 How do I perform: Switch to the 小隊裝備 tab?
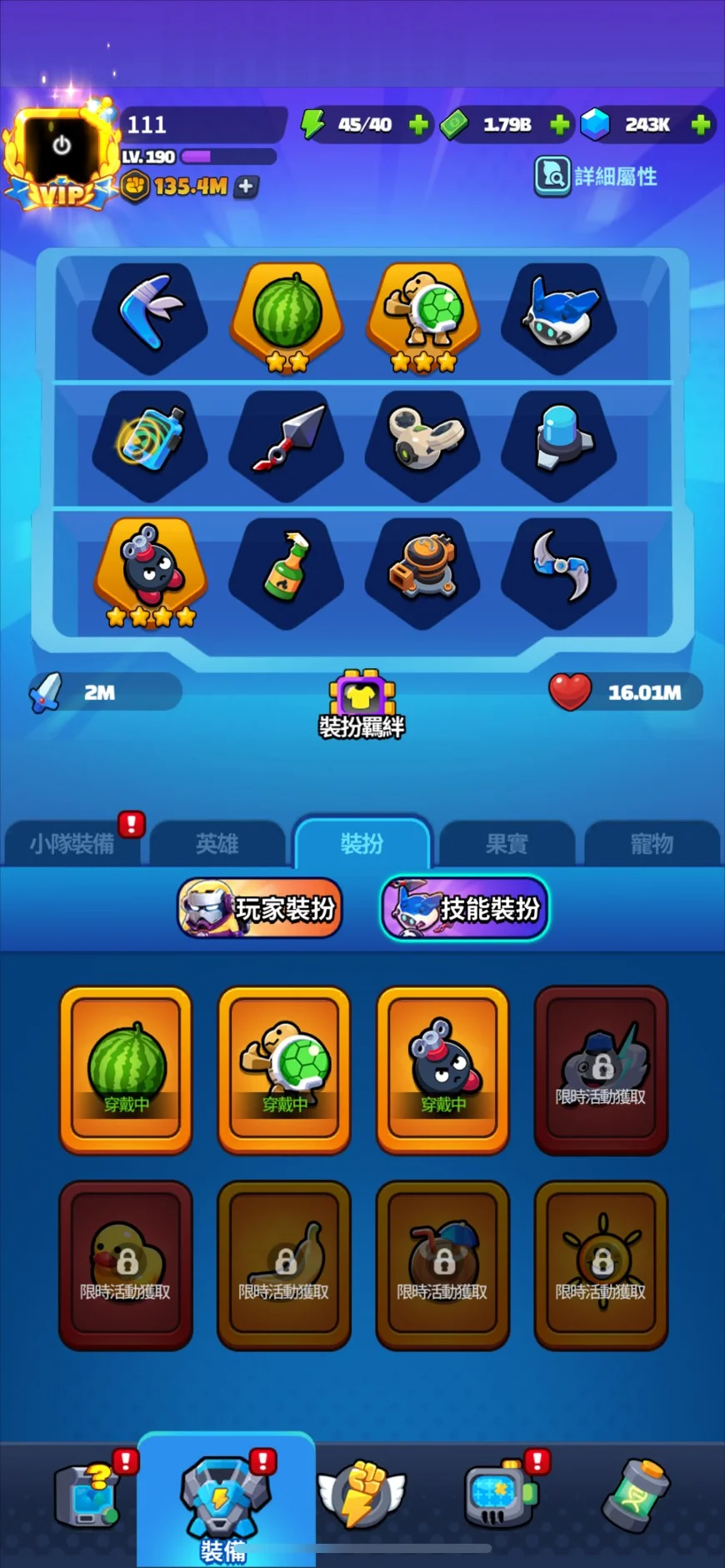pos(72,844)
